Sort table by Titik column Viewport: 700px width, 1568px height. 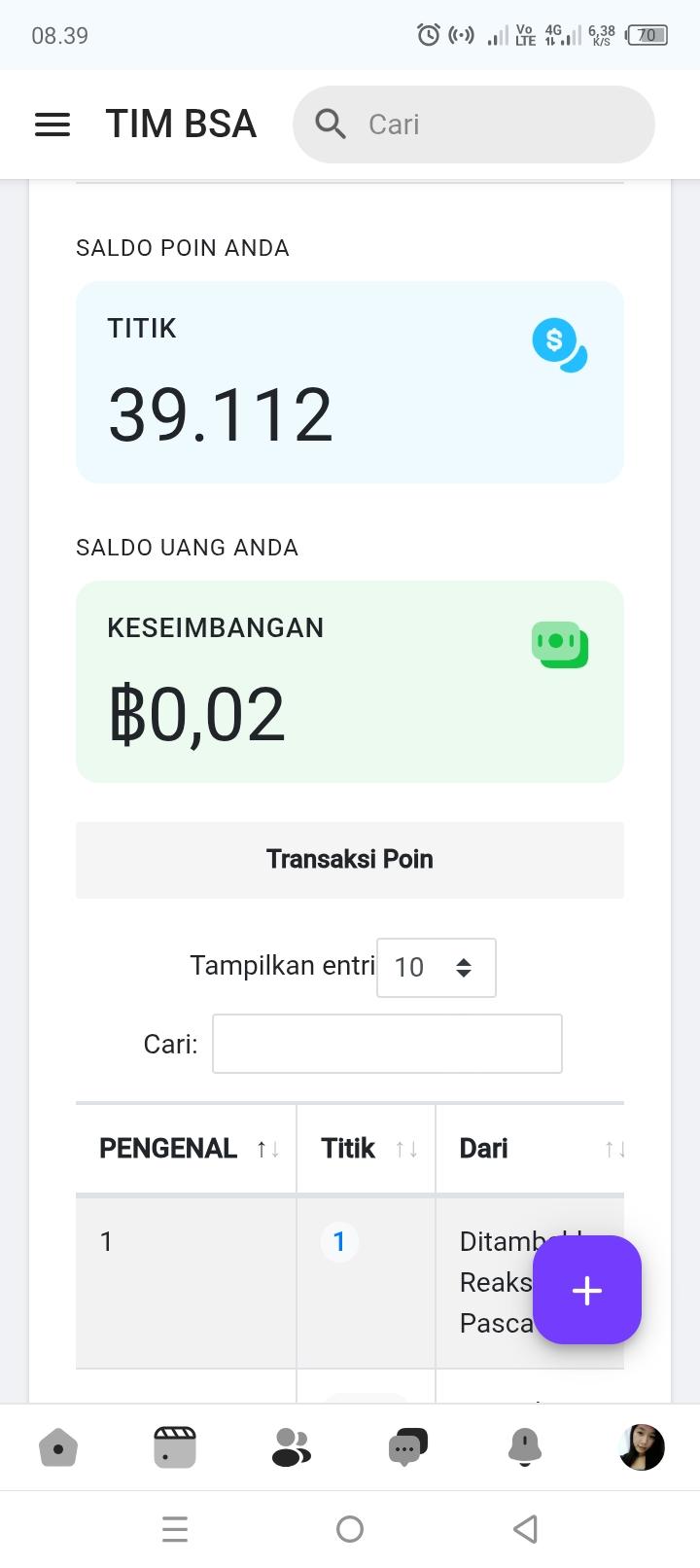tap(366, 1149)
